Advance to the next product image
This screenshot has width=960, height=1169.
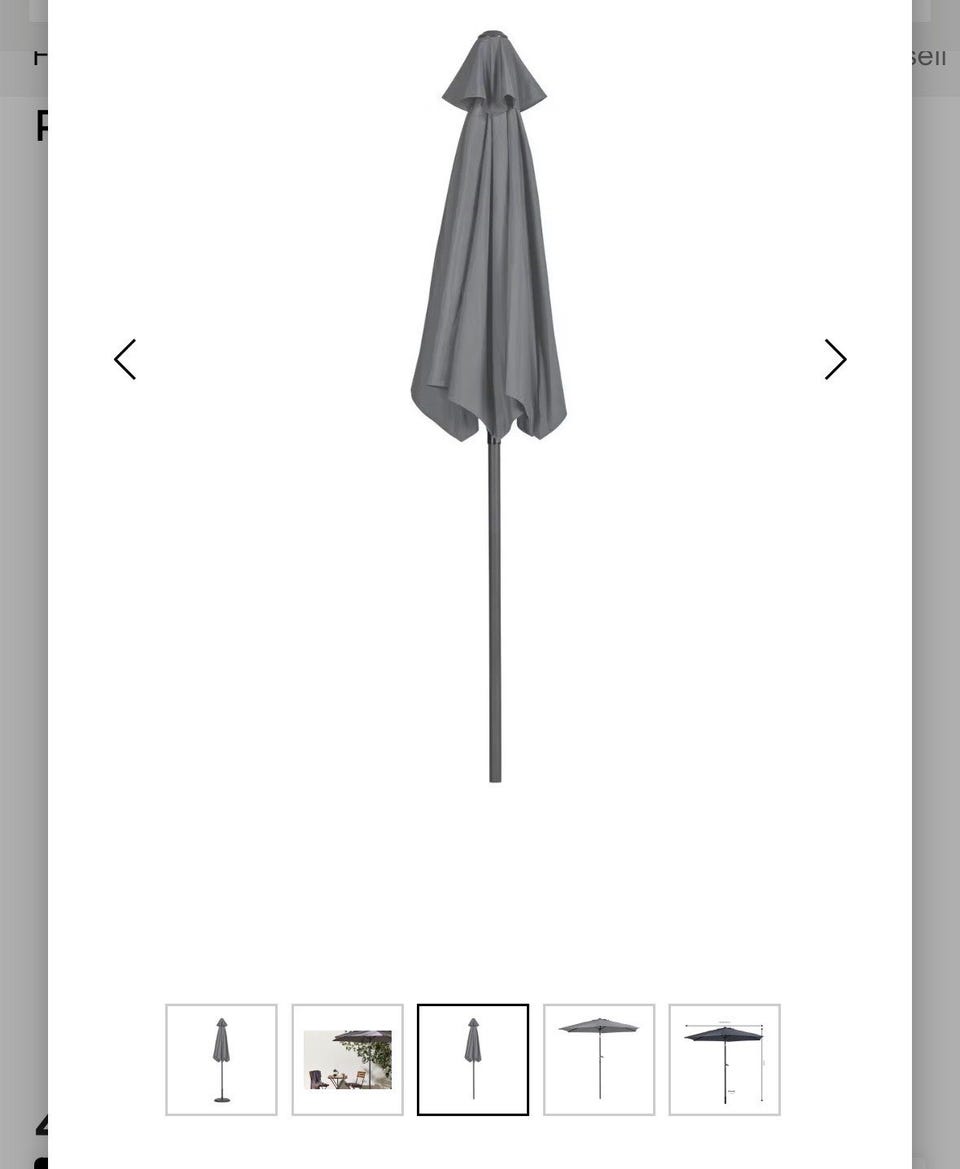click(835, 360)
